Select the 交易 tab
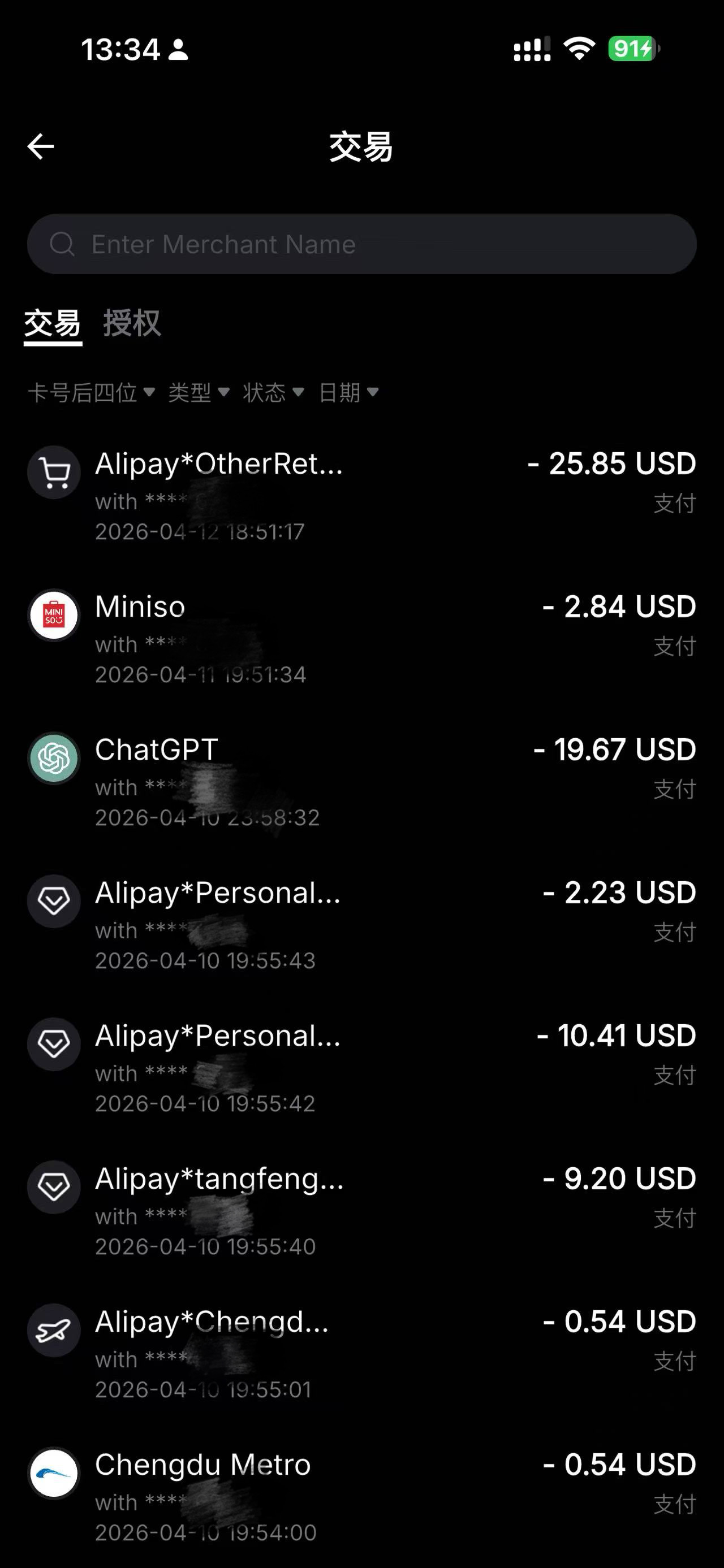The width and height of the screenshot is (724, 1568). (53, 323)
